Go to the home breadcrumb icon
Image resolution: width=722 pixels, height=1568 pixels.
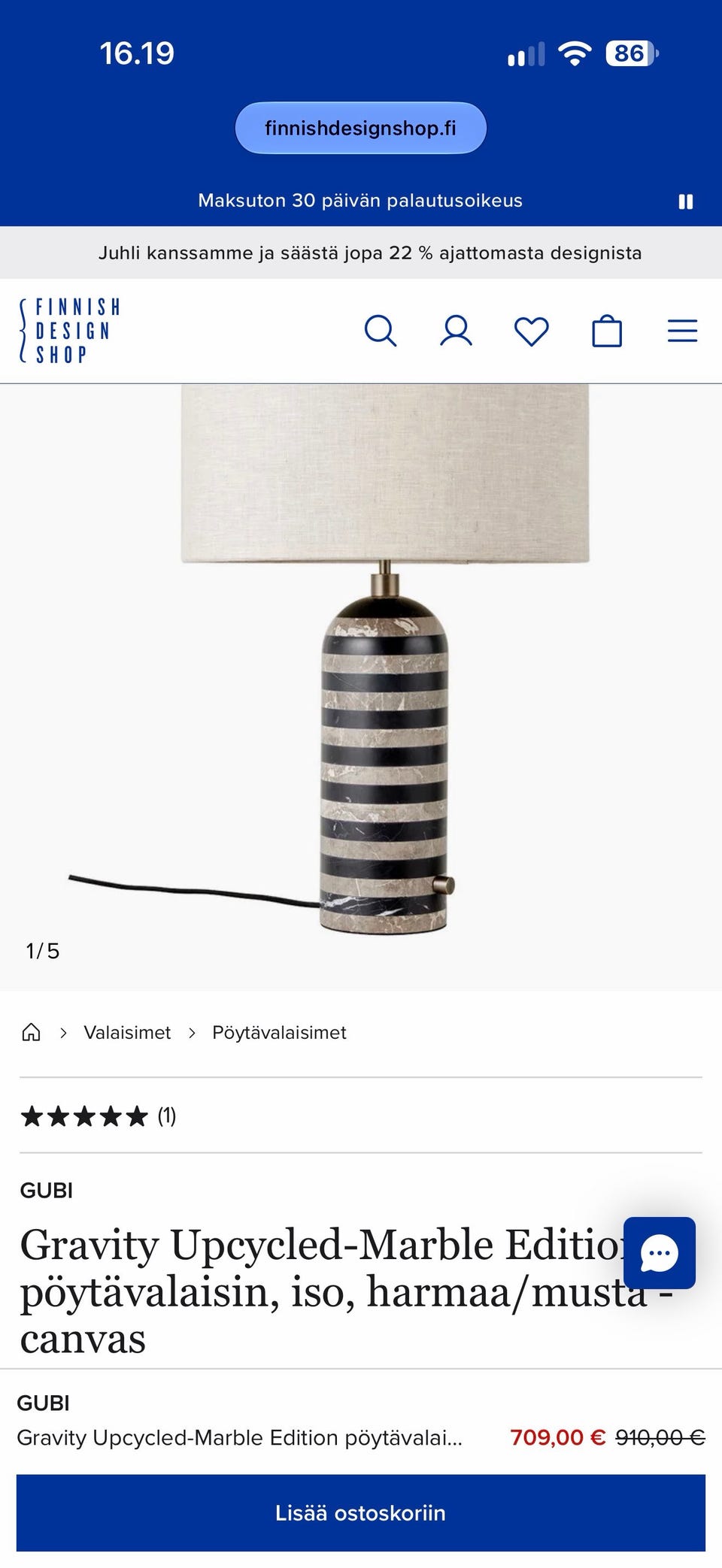pos(31,1032)
